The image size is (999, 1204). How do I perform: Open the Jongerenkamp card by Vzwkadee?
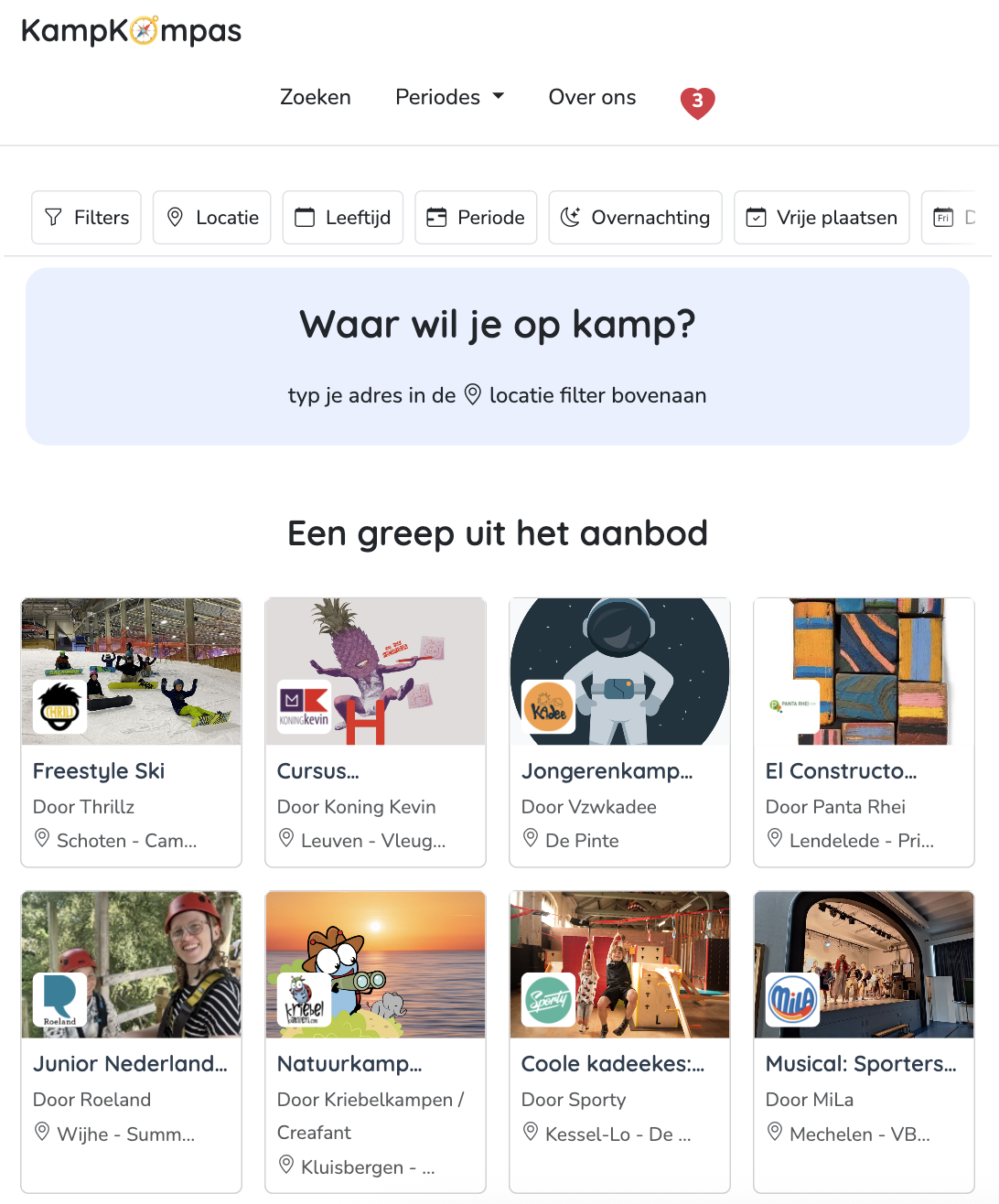619,732
